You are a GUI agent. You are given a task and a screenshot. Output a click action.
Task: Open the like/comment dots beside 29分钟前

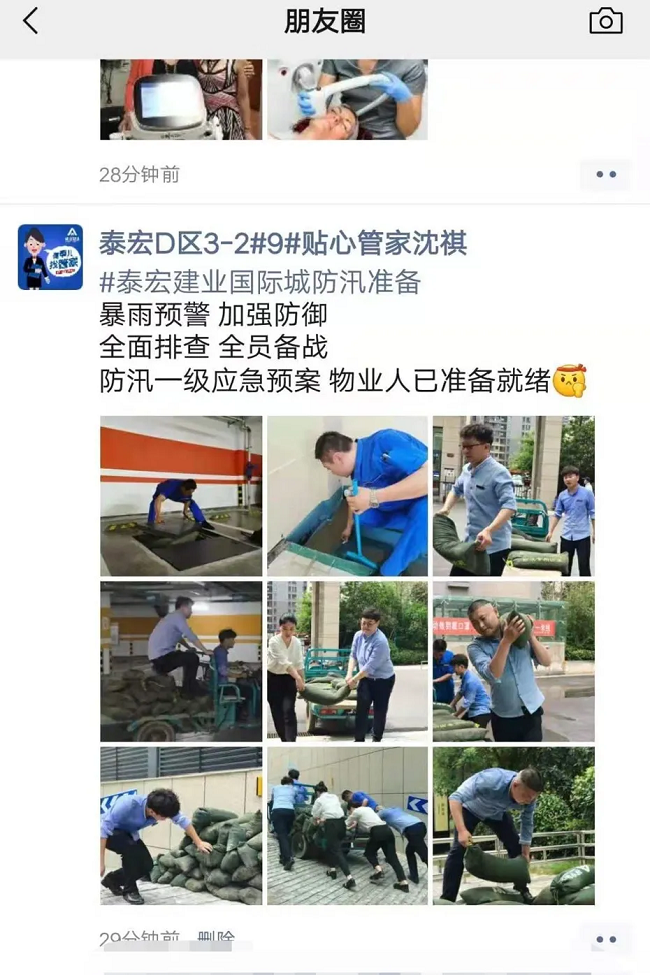605,940
